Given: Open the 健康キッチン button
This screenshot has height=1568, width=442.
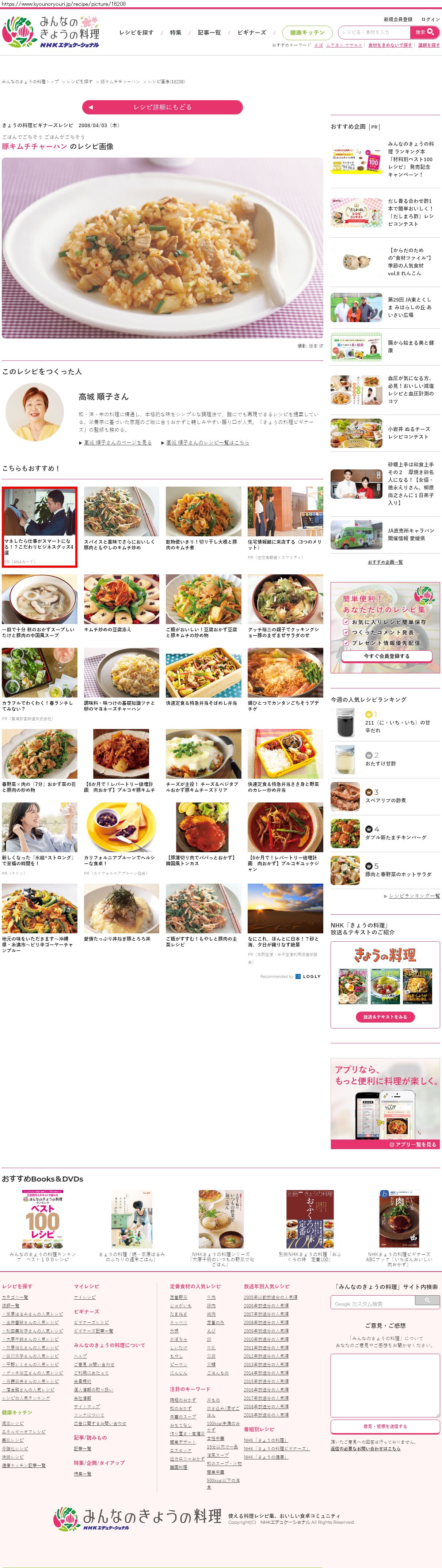Looking at the screenshot, I should pos(307,33).
